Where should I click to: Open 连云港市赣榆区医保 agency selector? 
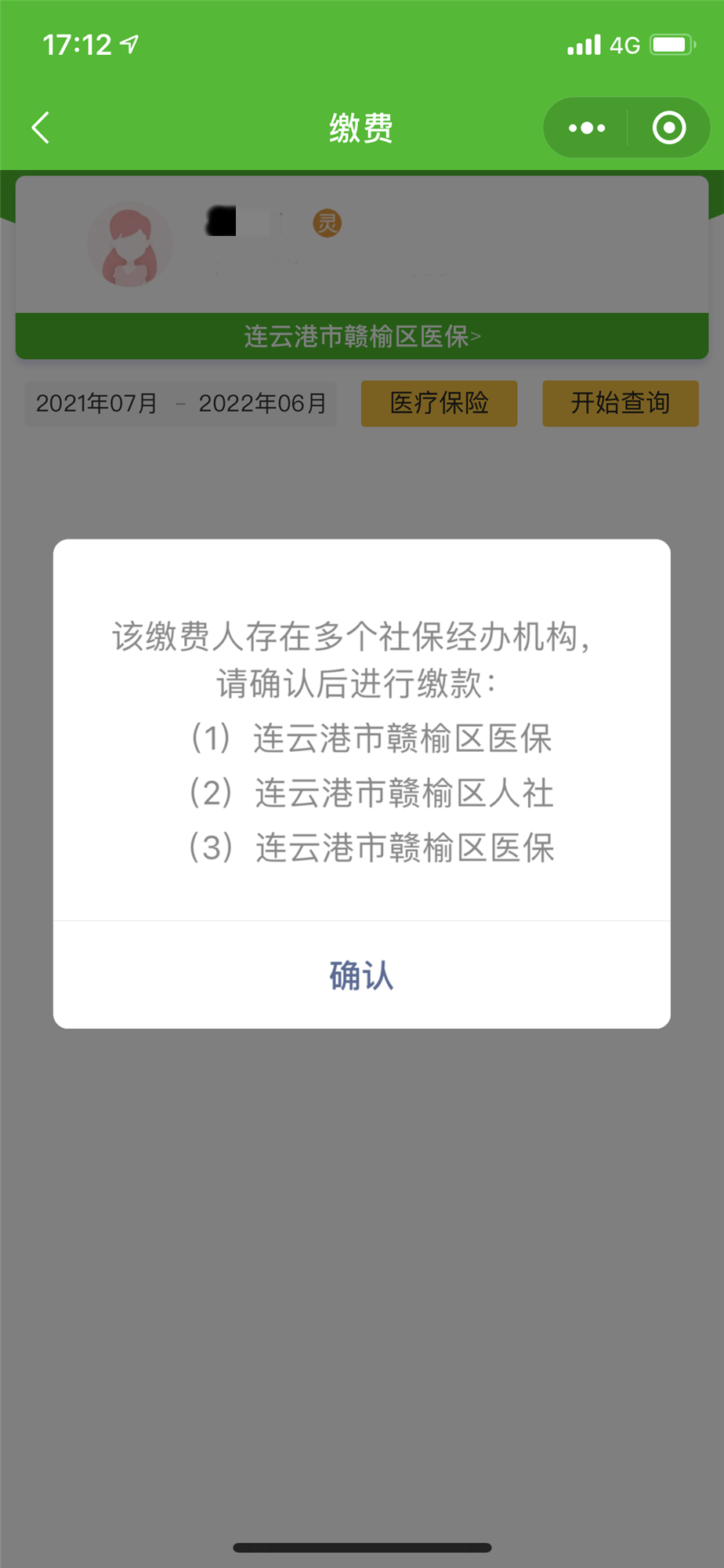point(361,336)
